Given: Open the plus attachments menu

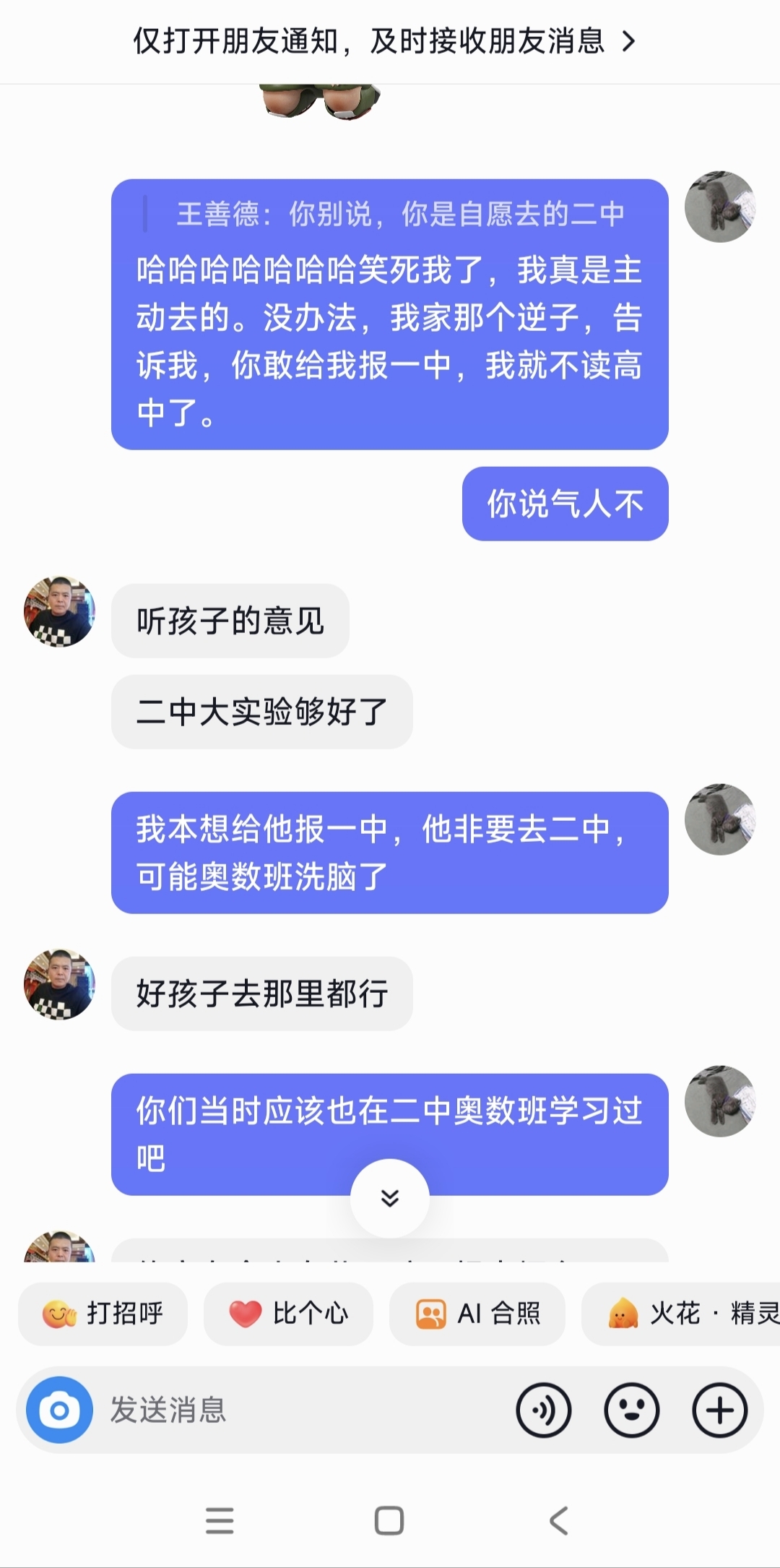Looking at the screenshot, I should 720,1410.
